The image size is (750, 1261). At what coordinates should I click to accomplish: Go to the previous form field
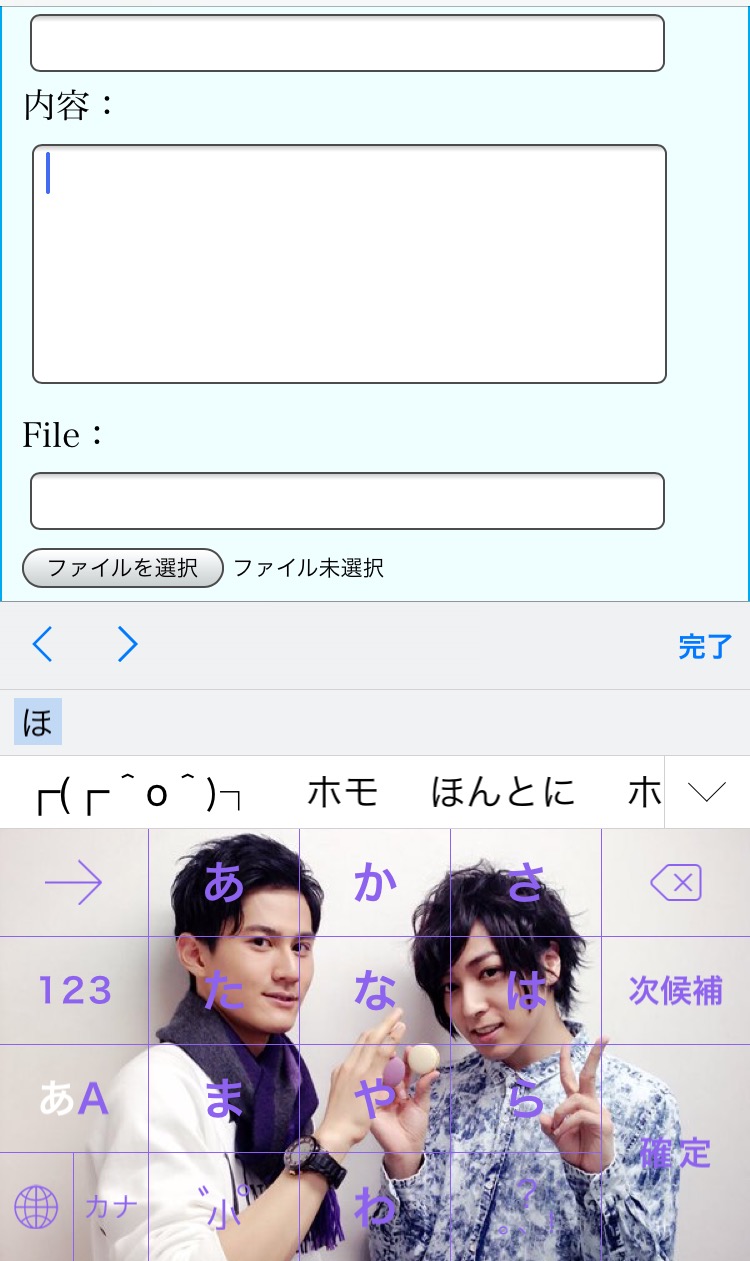pos(42,645)
